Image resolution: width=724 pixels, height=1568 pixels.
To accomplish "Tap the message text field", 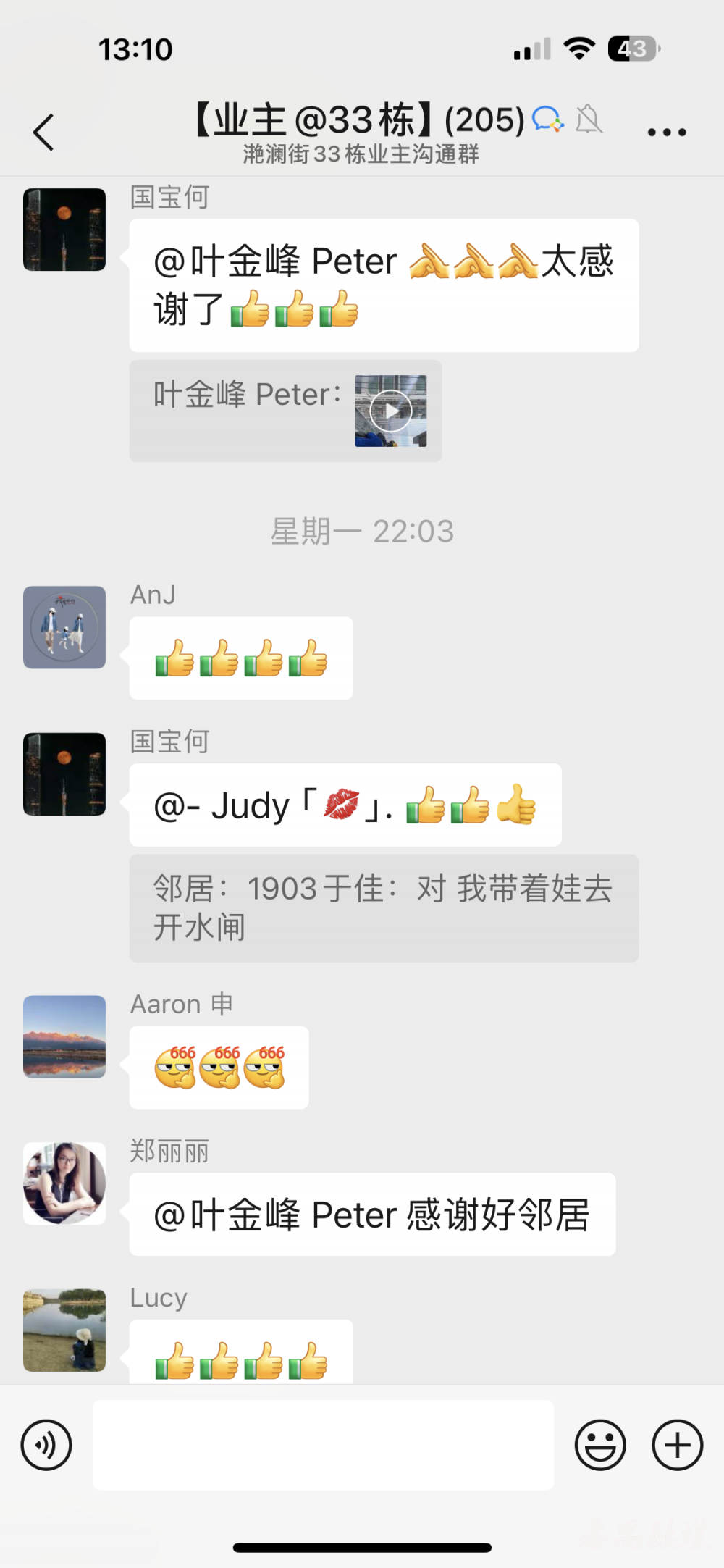I will tap(323, 1445).
